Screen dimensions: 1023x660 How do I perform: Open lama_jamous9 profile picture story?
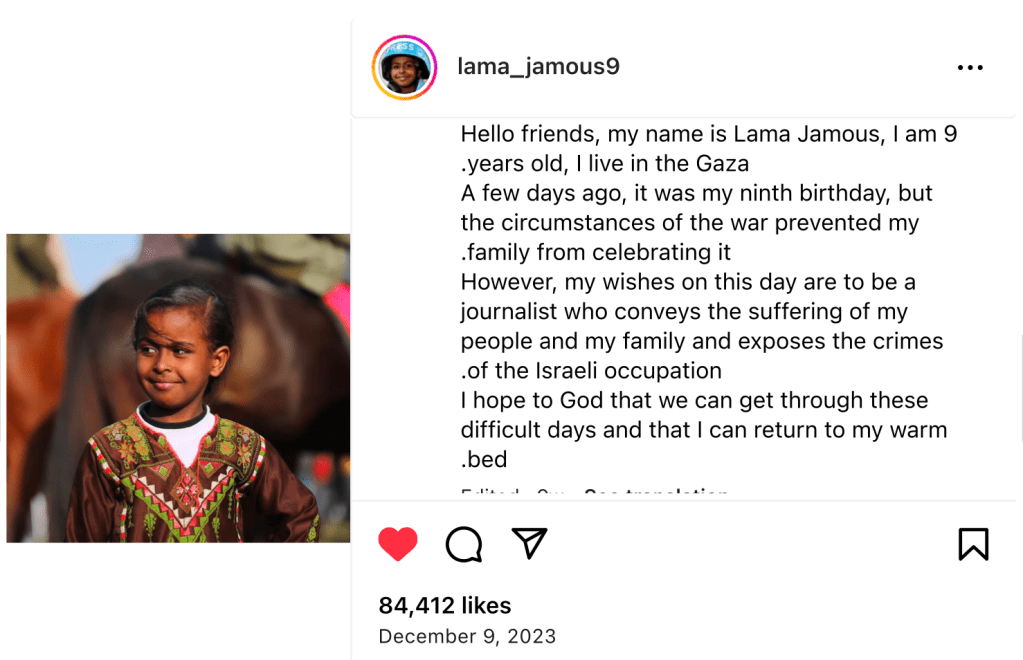[404, 68]
